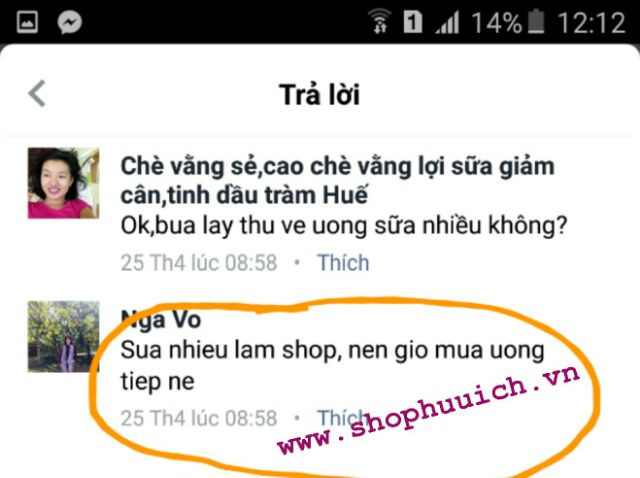Go back from the Trả lời screen
Viewport: 640px width, 478px height.
(37, 94)
